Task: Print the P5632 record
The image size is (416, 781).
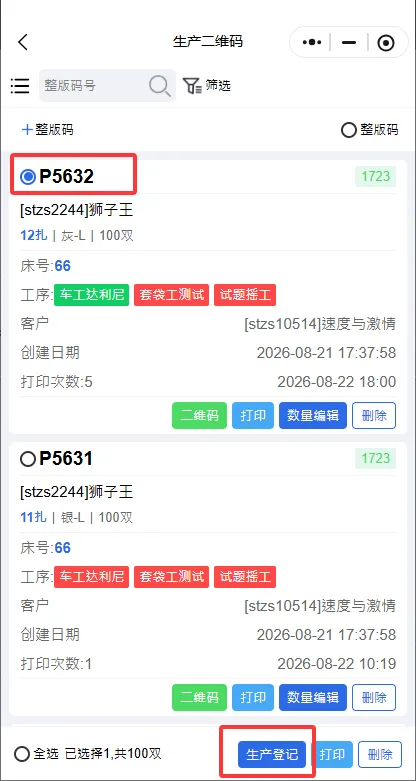Action: coord(253,415)
